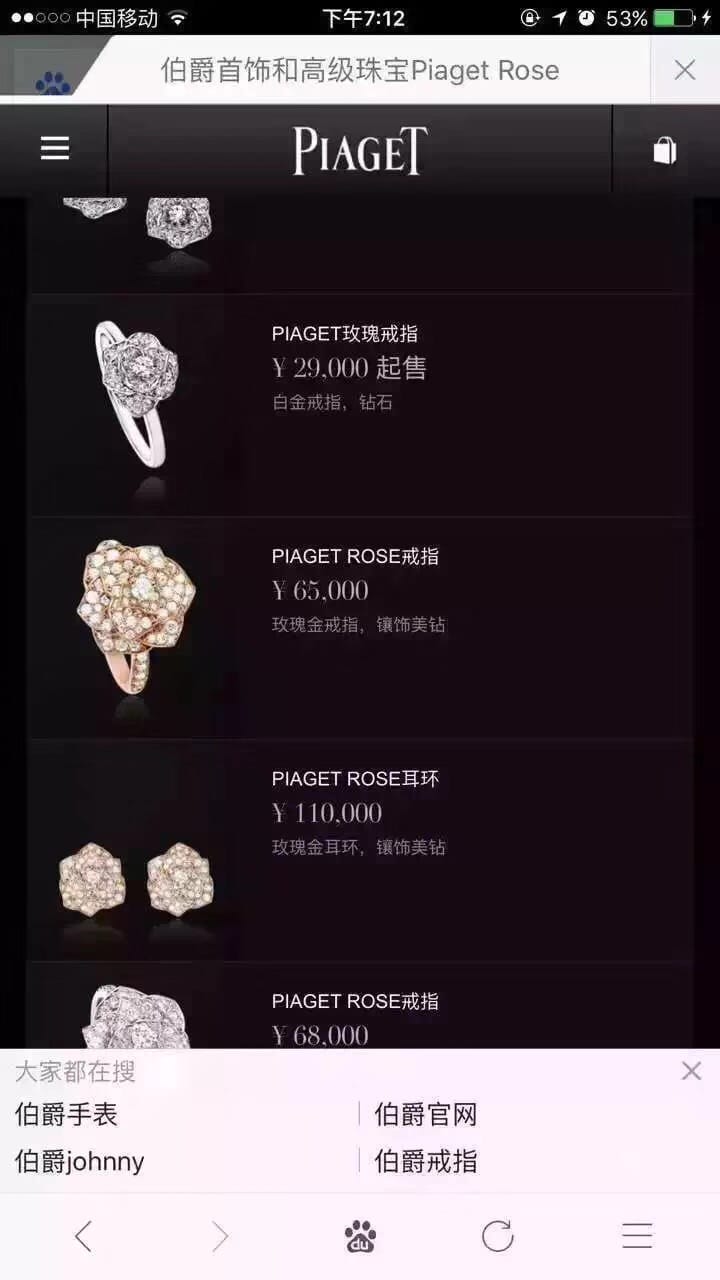Open the shopping bag
The height and width of the screenshot is (1280, 720).
665,150
